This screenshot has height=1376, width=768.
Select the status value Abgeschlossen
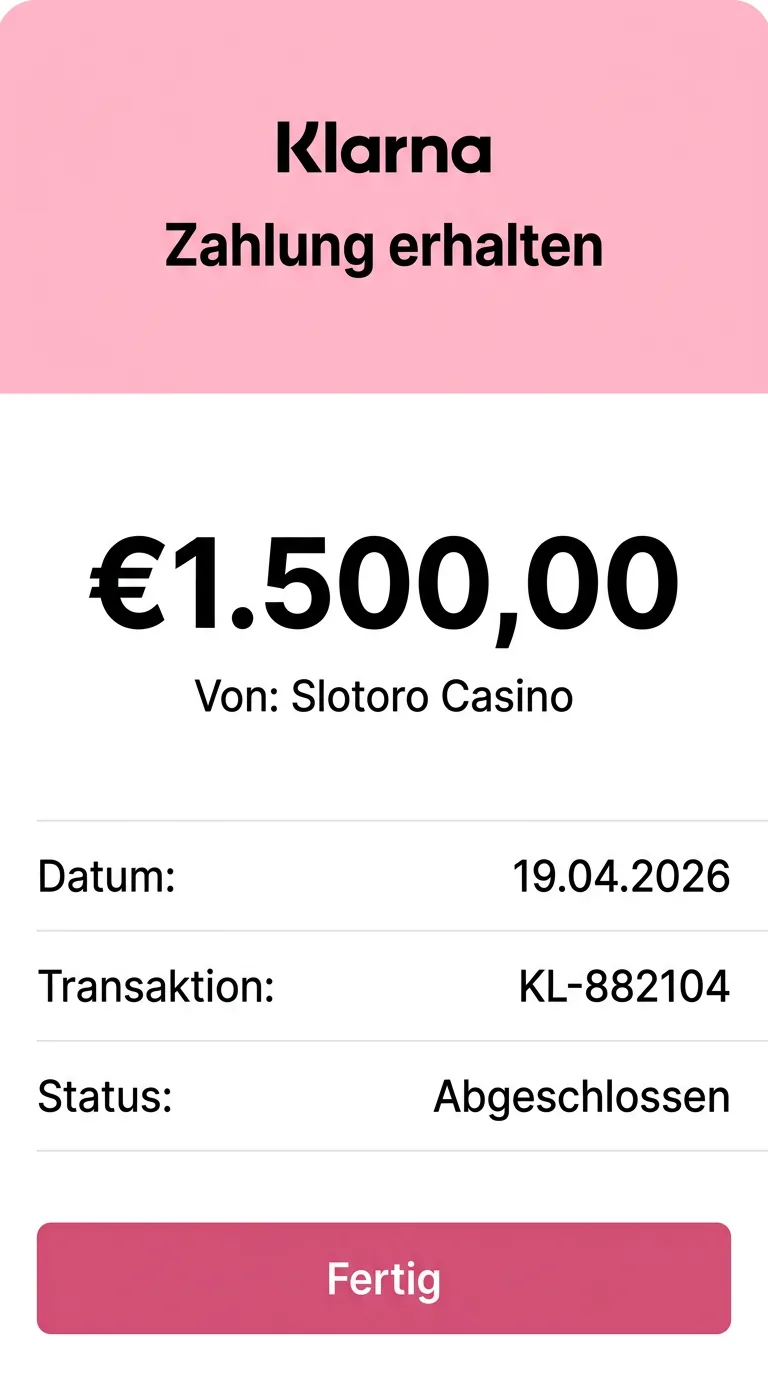click(582, 1097)
